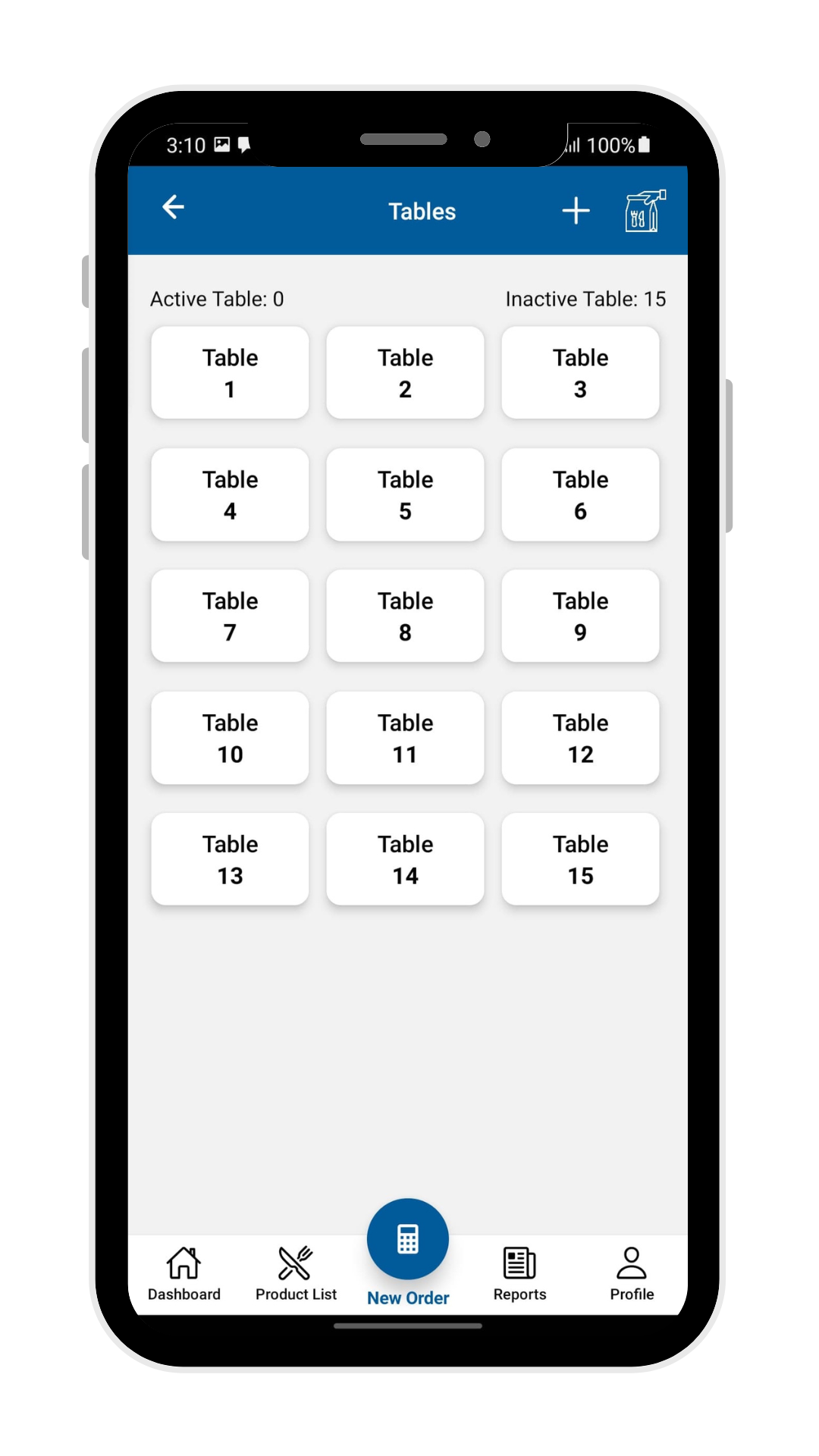Open the takeaway bag icon
This screenshot has width=819, height=1456.
coord(645,211)
